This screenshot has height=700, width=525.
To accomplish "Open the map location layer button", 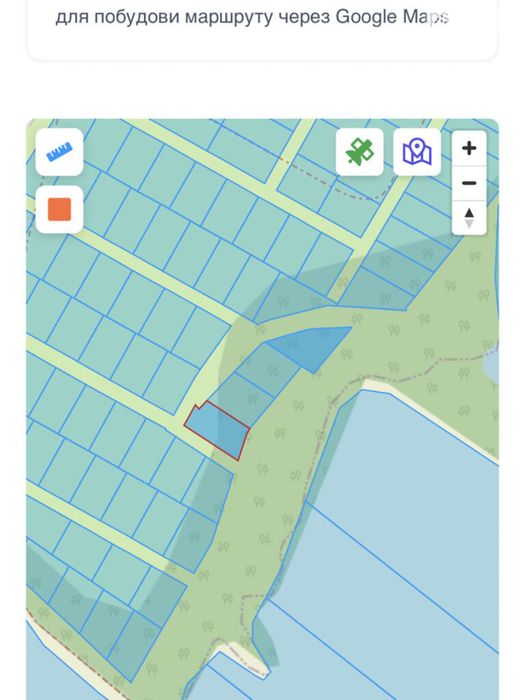I will click(x=417, y=152).
